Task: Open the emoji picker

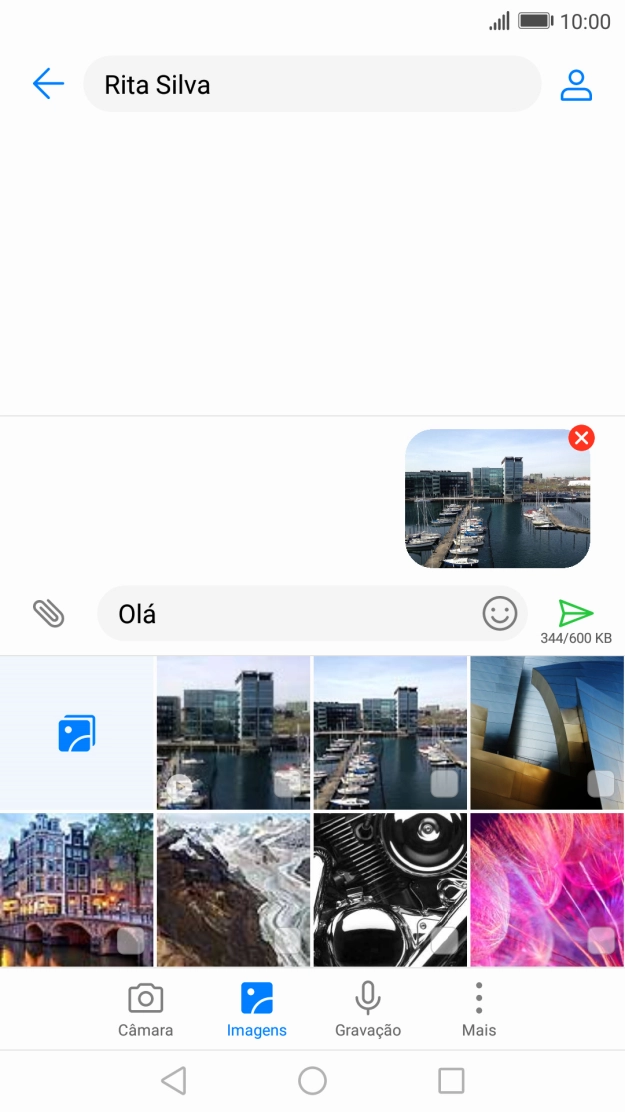Action: [500, 613]
